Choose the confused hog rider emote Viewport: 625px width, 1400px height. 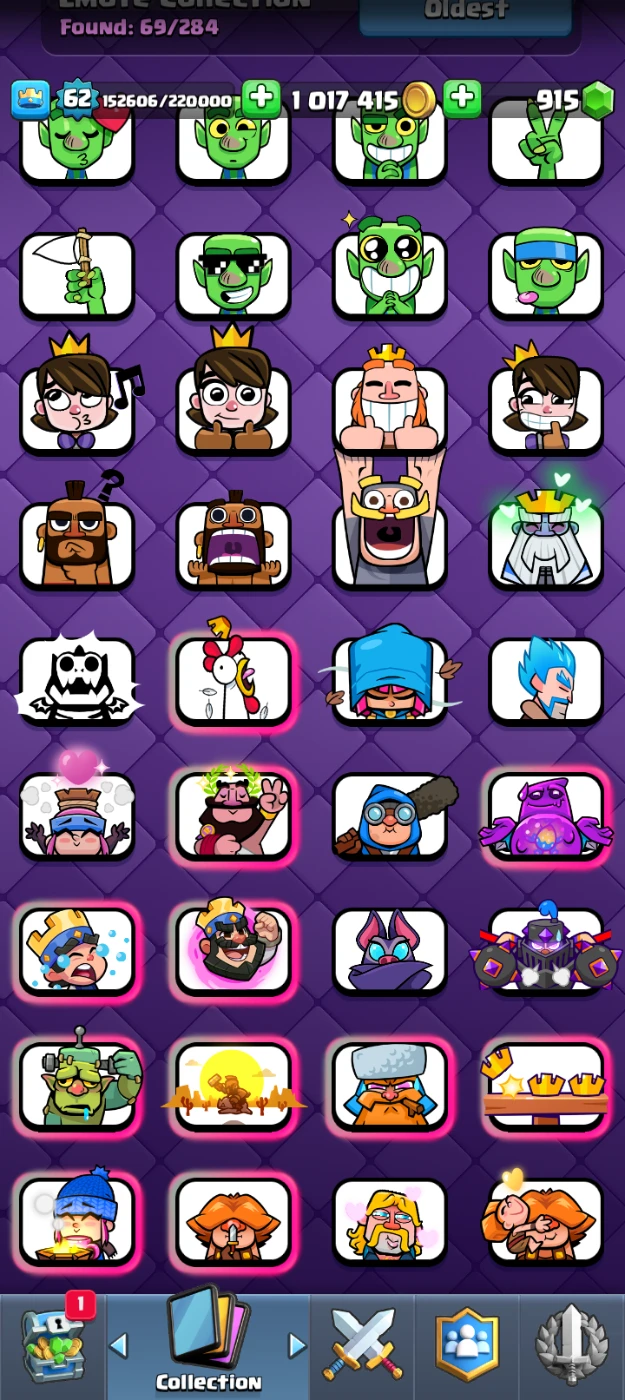[x=78, y=542]
